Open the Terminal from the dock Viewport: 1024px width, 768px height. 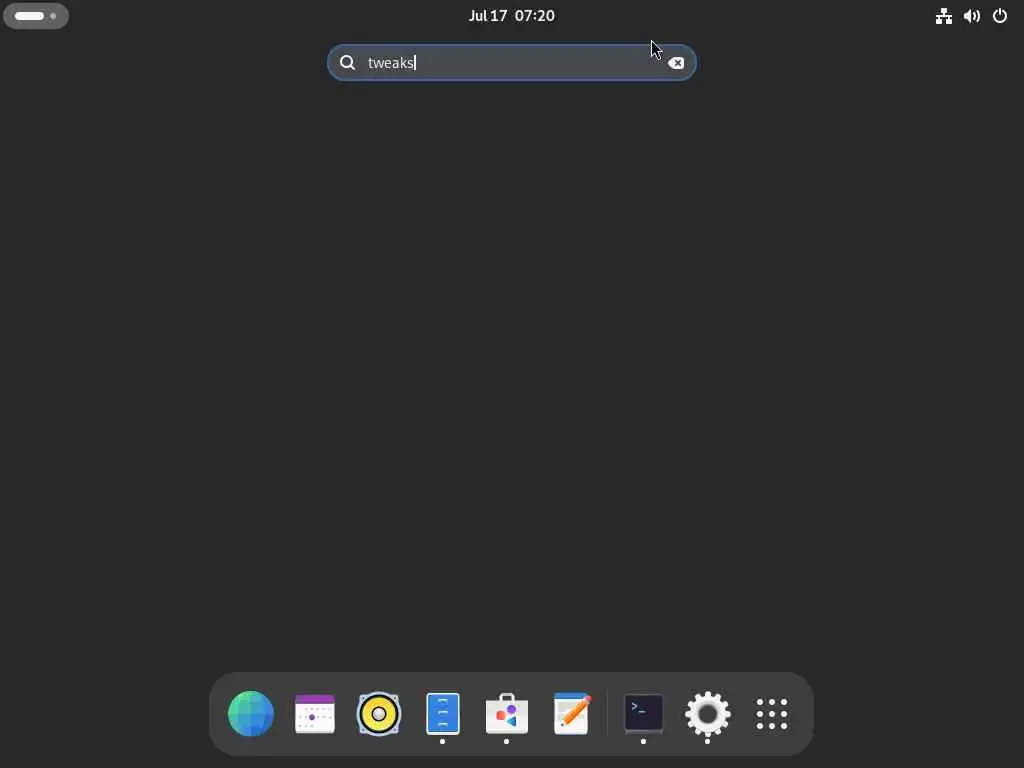point(643,714)
